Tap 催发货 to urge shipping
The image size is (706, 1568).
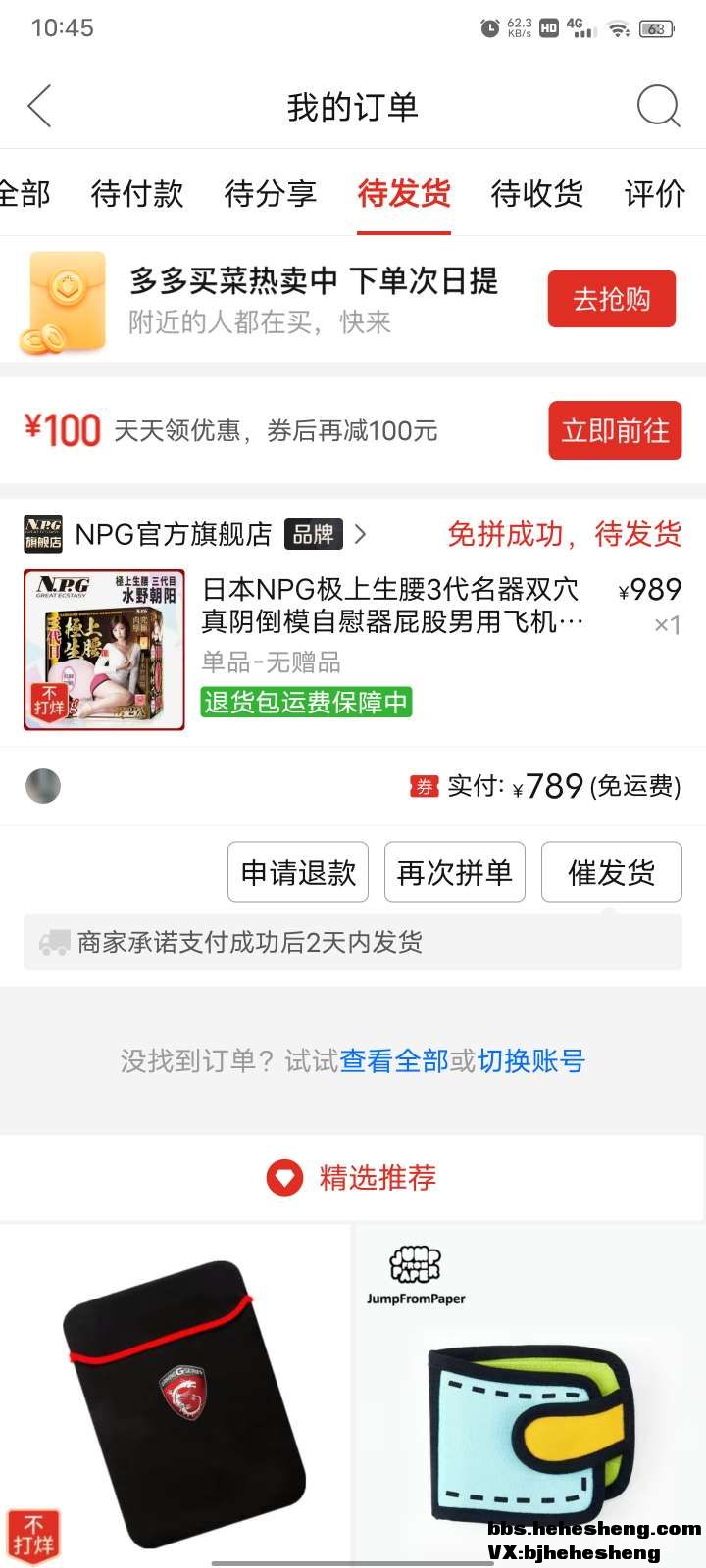[x=612, y=872]
